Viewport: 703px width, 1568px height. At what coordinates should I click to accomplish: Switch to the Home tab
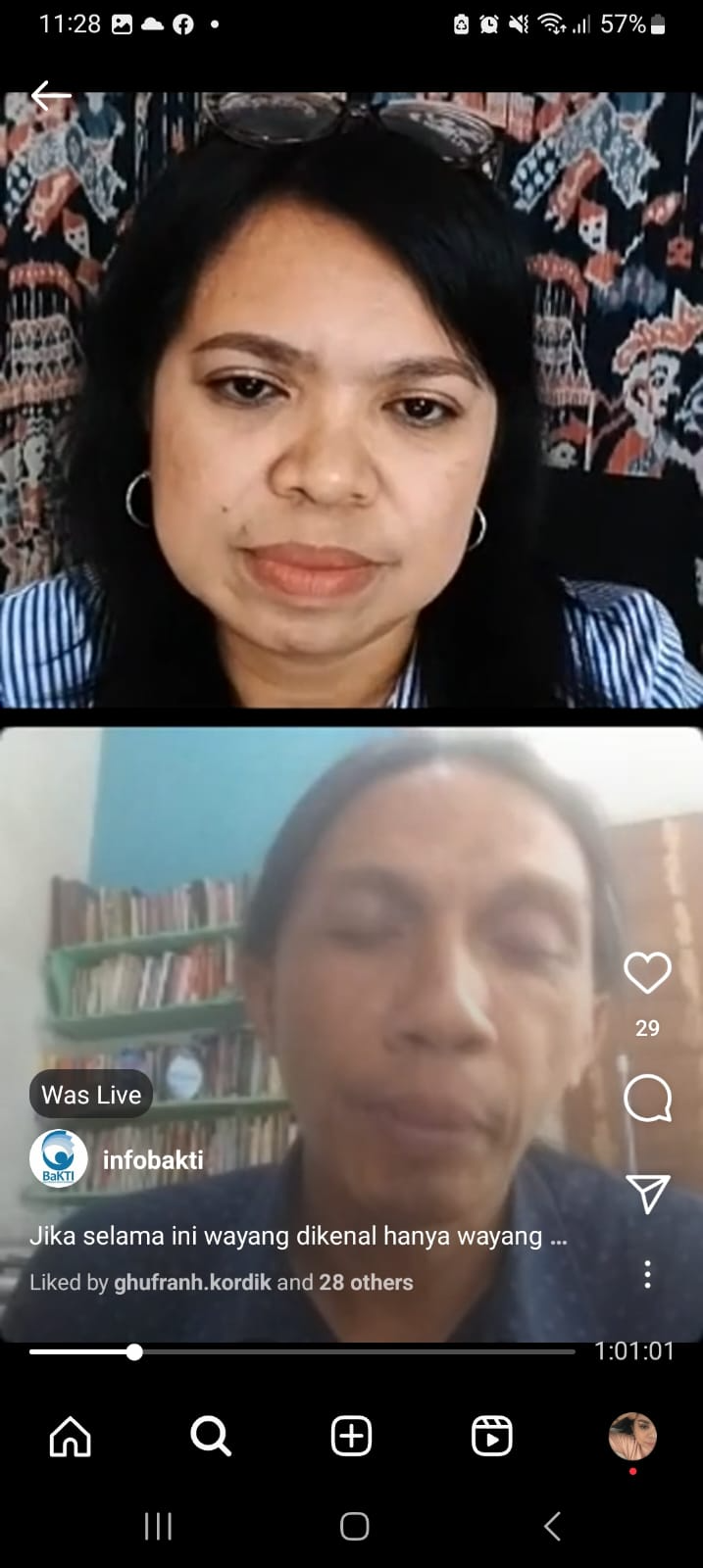71,1437
